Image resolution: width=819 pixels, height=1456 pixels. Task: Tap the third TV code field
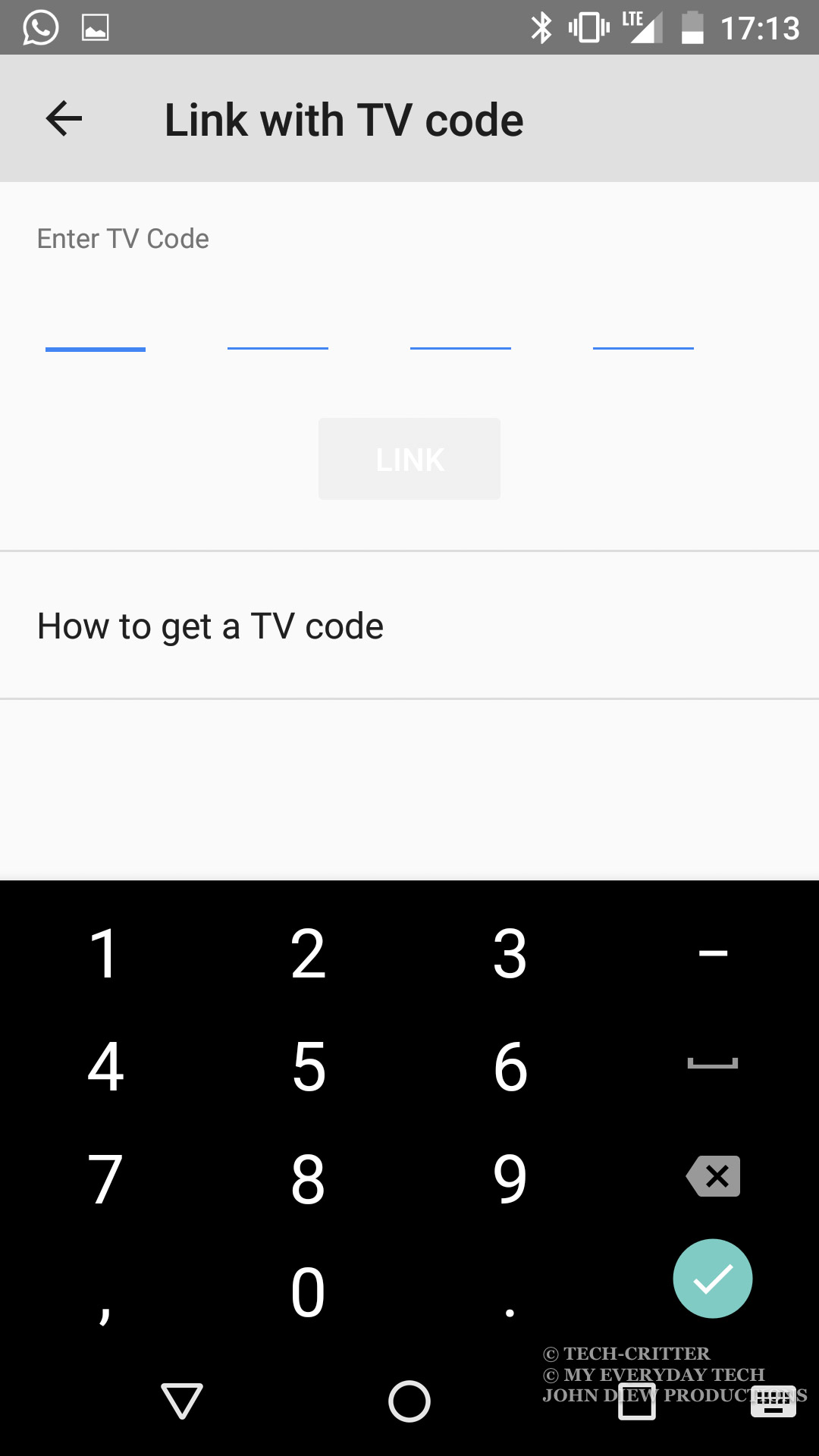tap(460, 322)
